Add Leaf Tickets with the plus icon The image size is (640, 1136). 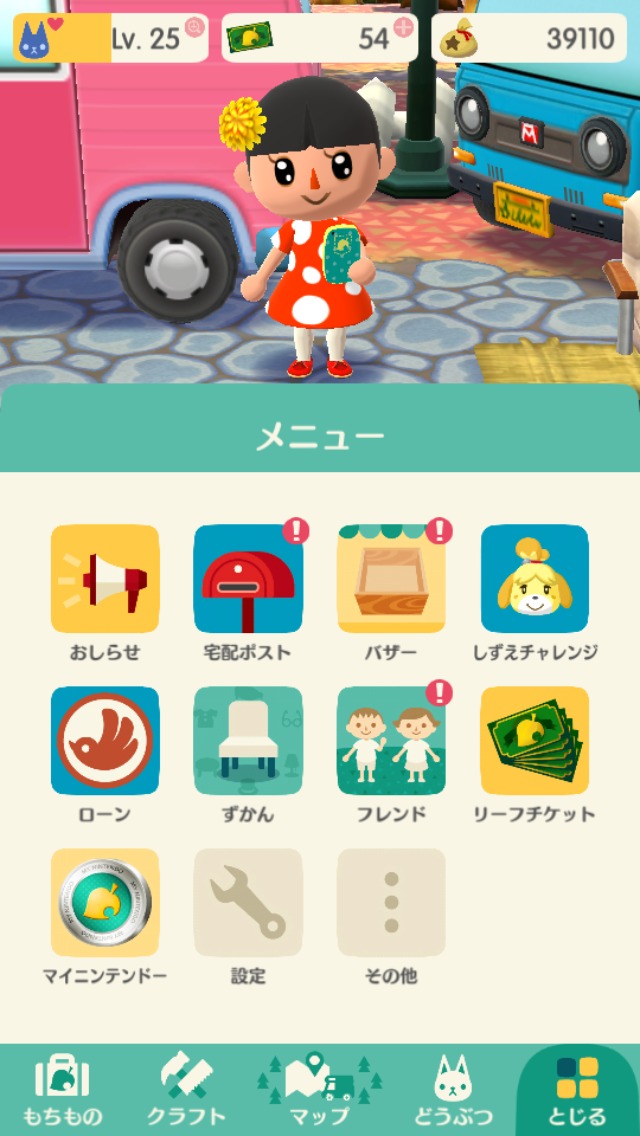[x=403, y=28]
